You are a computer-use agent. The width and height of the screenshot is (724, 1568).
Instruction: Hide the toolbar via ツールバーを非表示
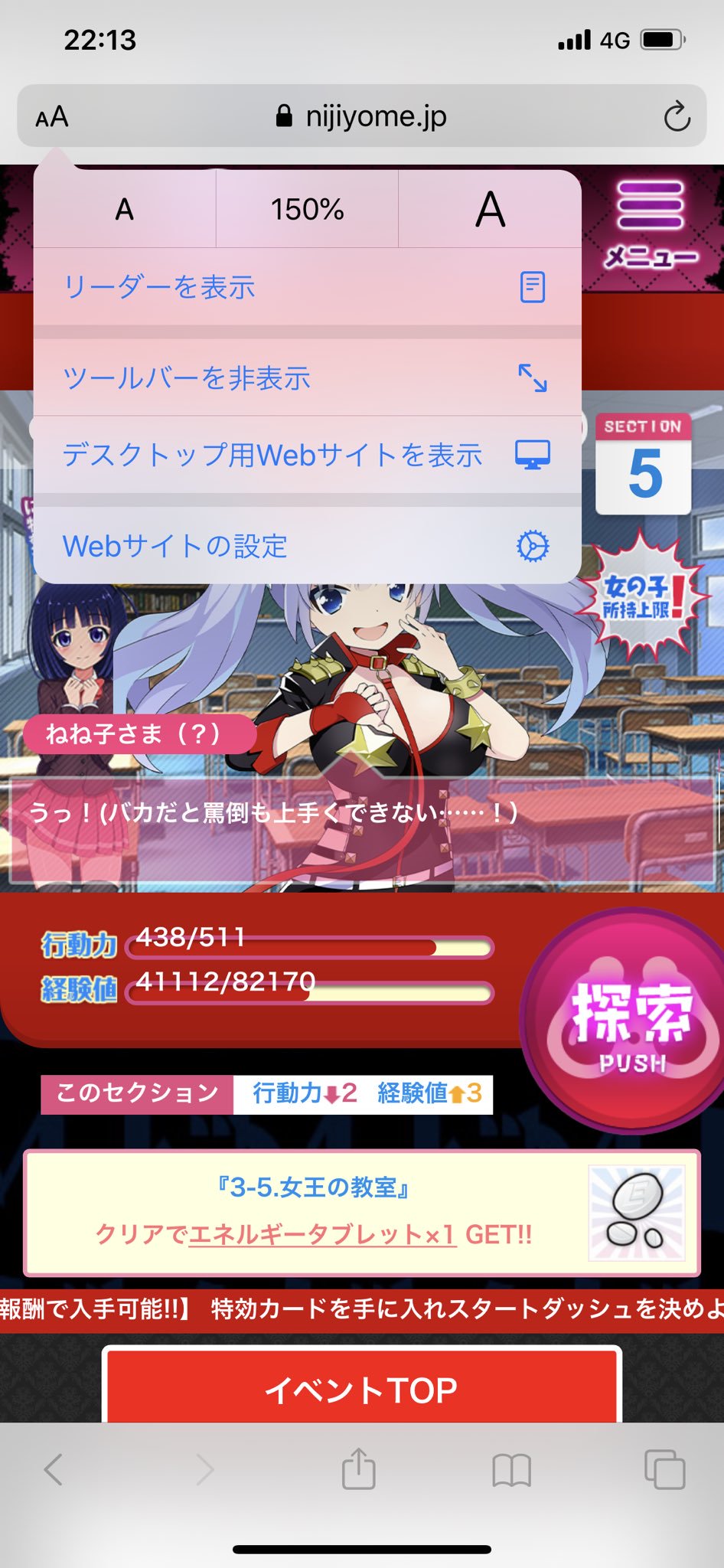tap(306, 377)
